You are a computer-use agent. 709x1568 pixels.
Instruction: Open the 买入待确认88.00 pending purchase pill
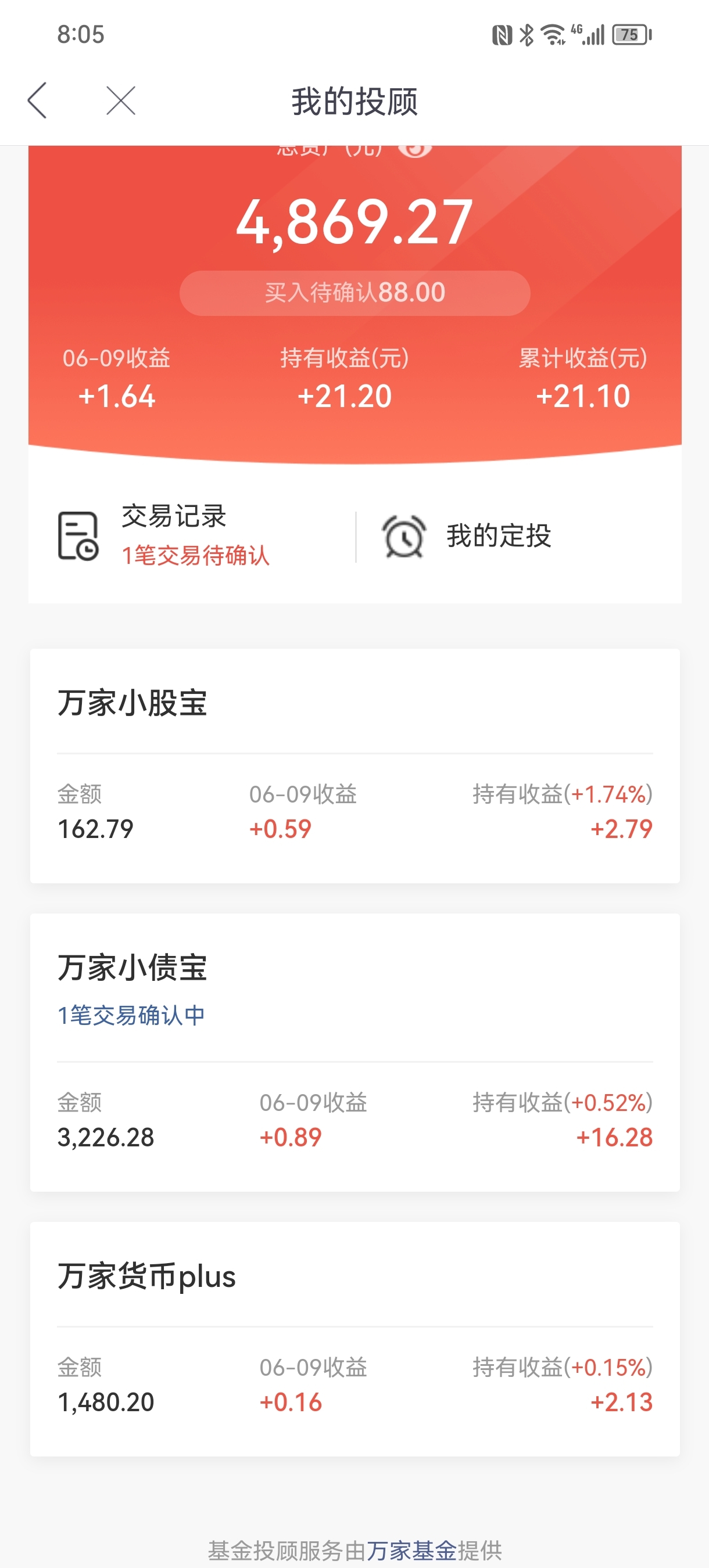(354, 293)
